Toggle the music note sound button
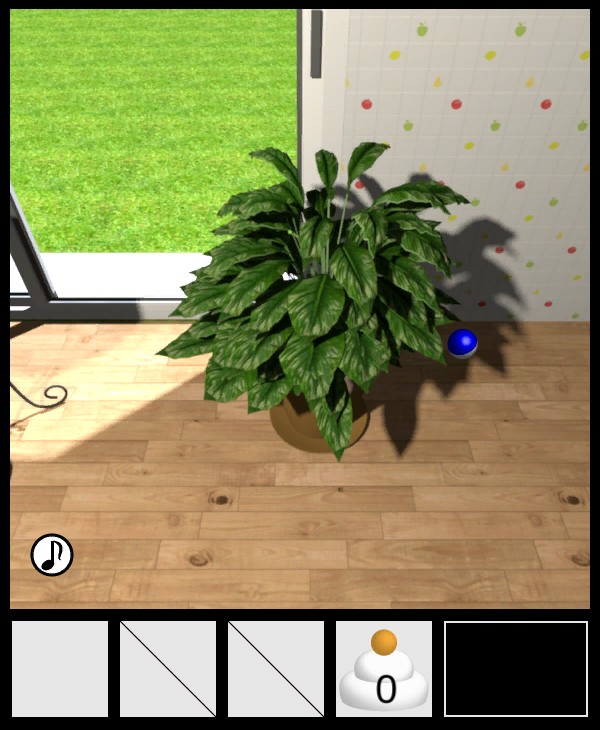 tap(52, 555)
